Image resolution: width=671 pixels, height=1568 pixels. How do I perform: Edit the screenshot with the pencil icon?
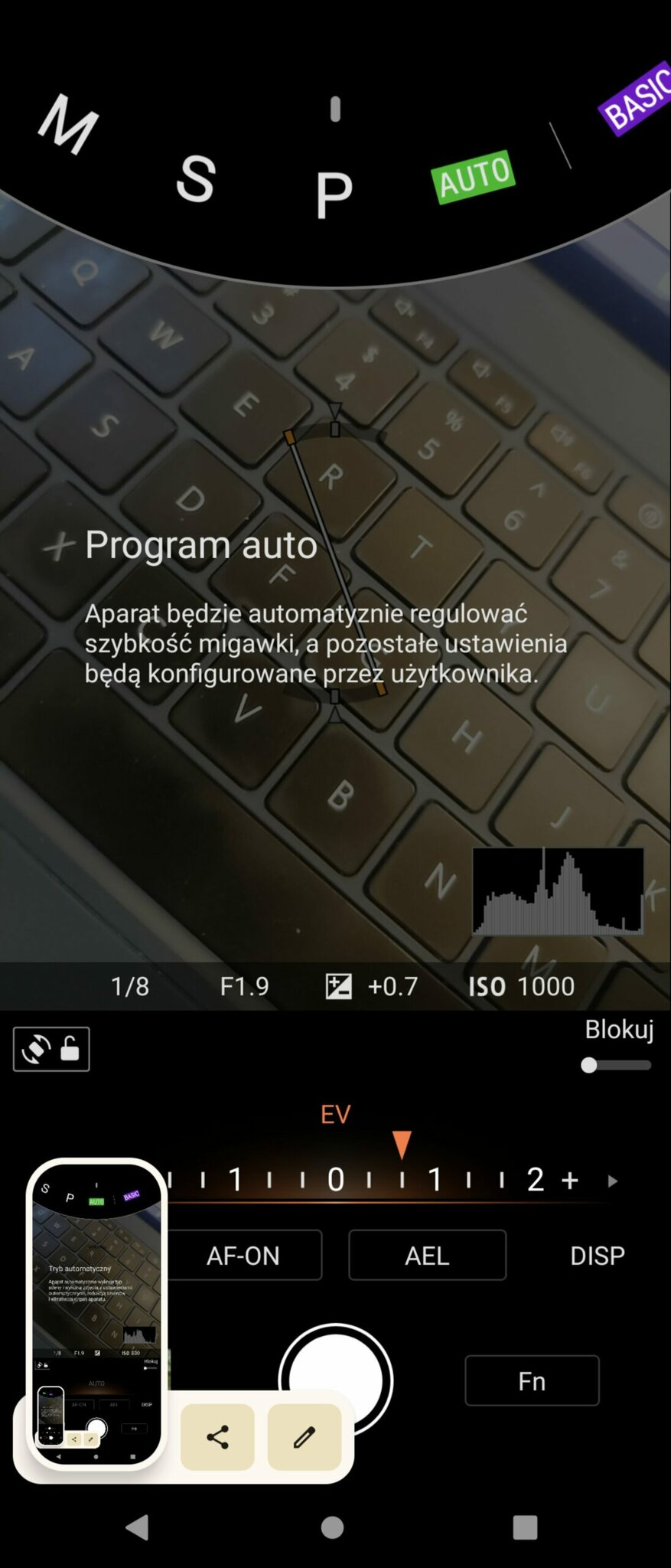point(305,1437)
